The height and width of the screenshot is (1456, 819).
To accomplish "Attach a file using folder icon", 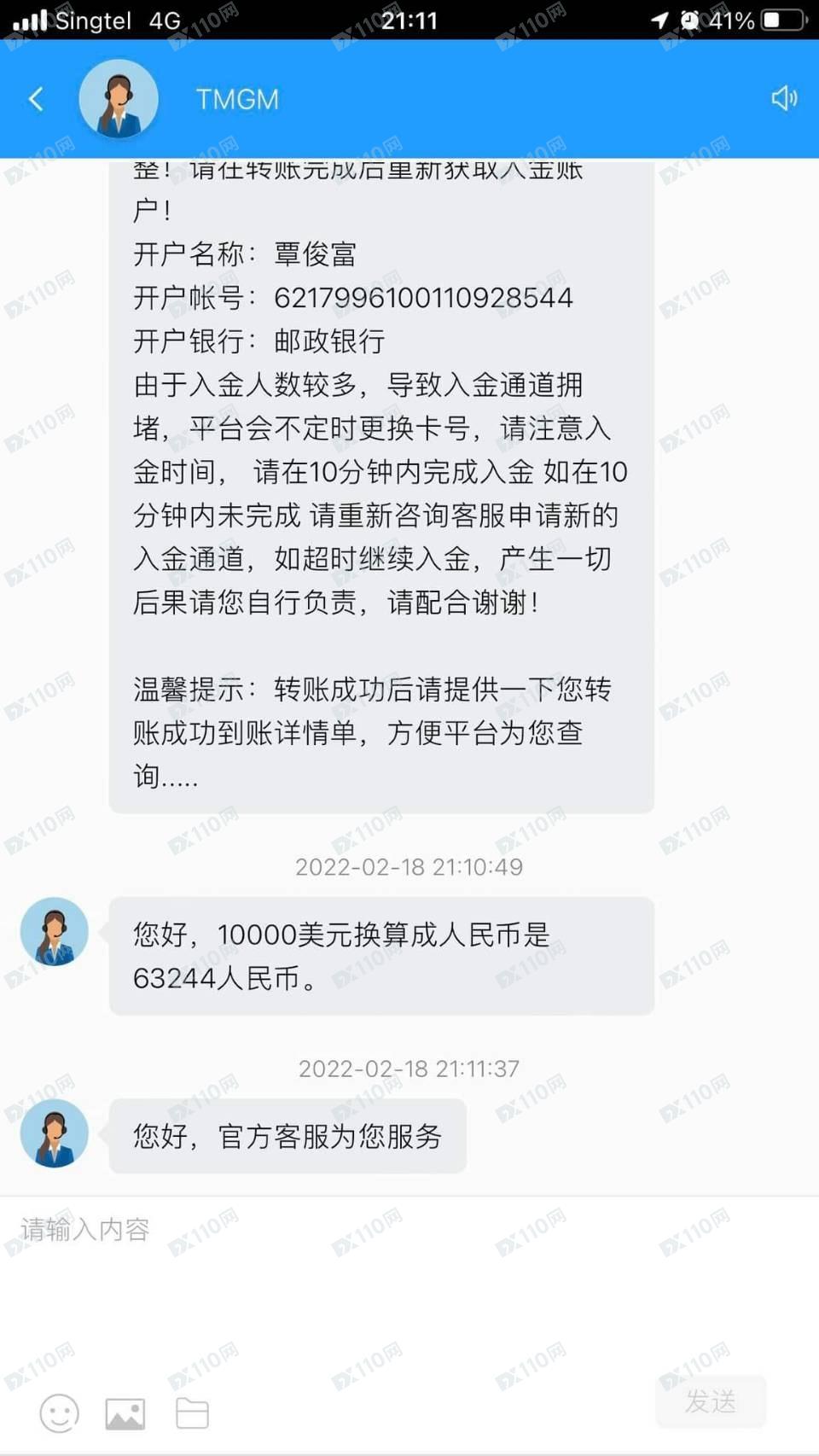I will [192, 1413].
